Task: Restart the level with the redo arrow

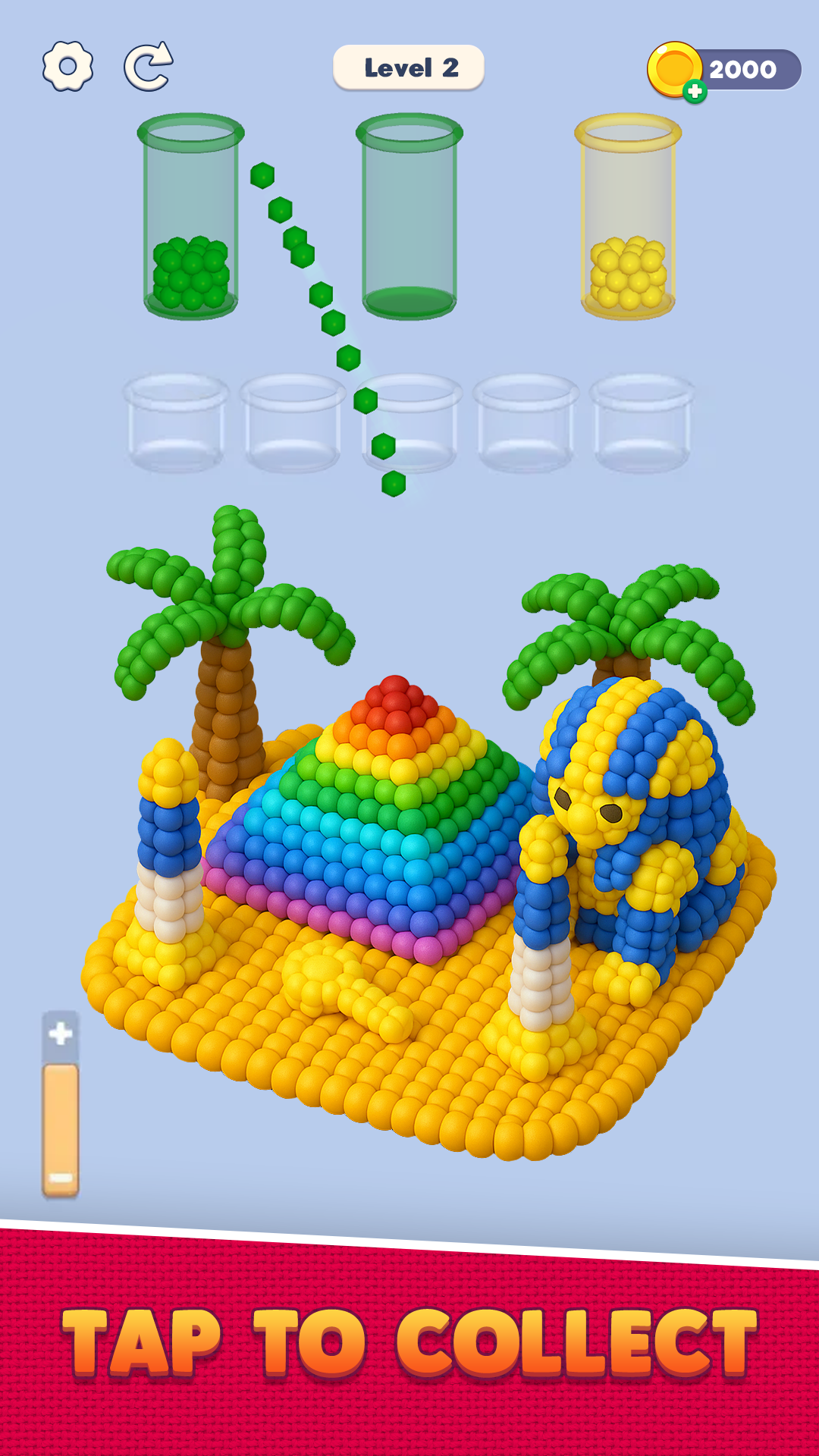Action: point(149,67)
